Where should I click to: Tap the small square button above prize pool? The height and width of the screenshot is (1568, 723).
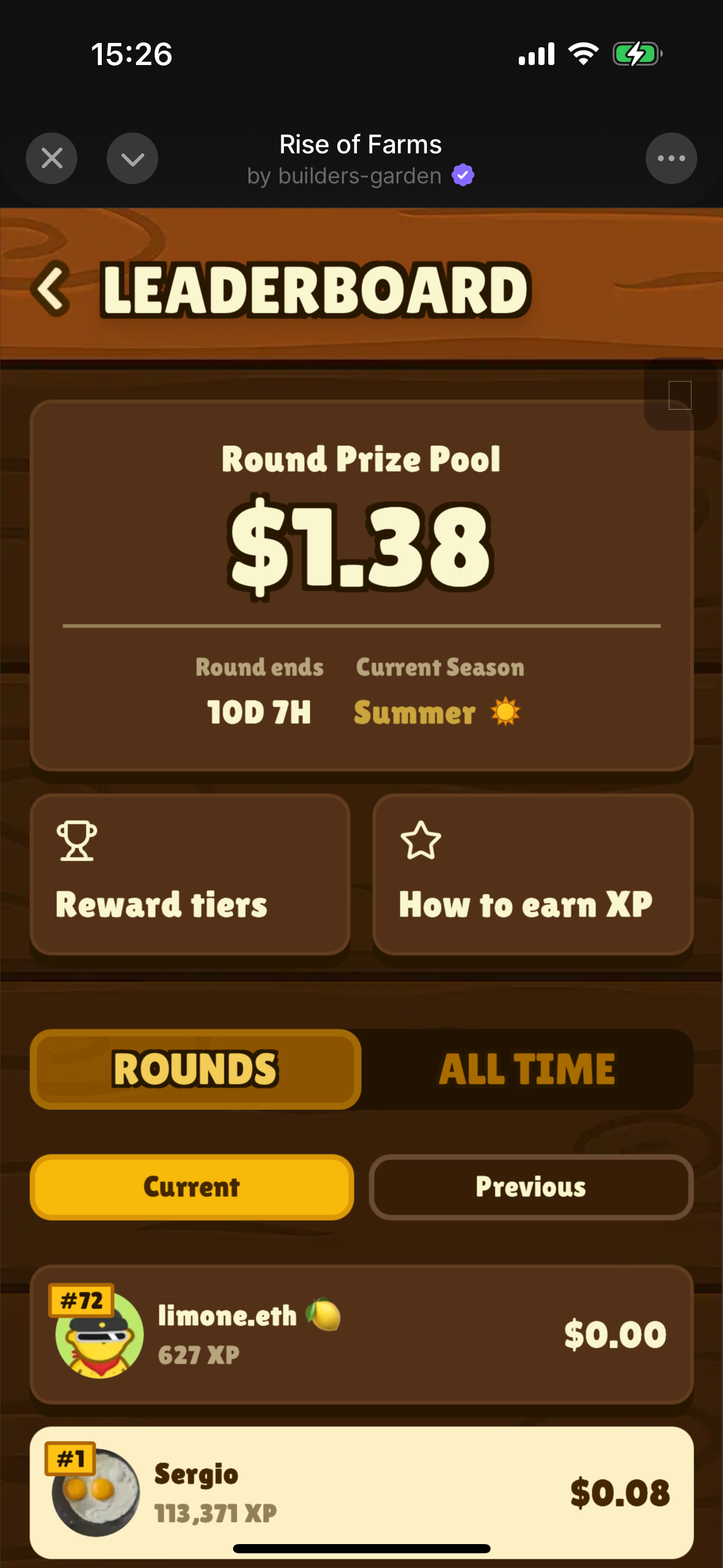coord(680,394)
